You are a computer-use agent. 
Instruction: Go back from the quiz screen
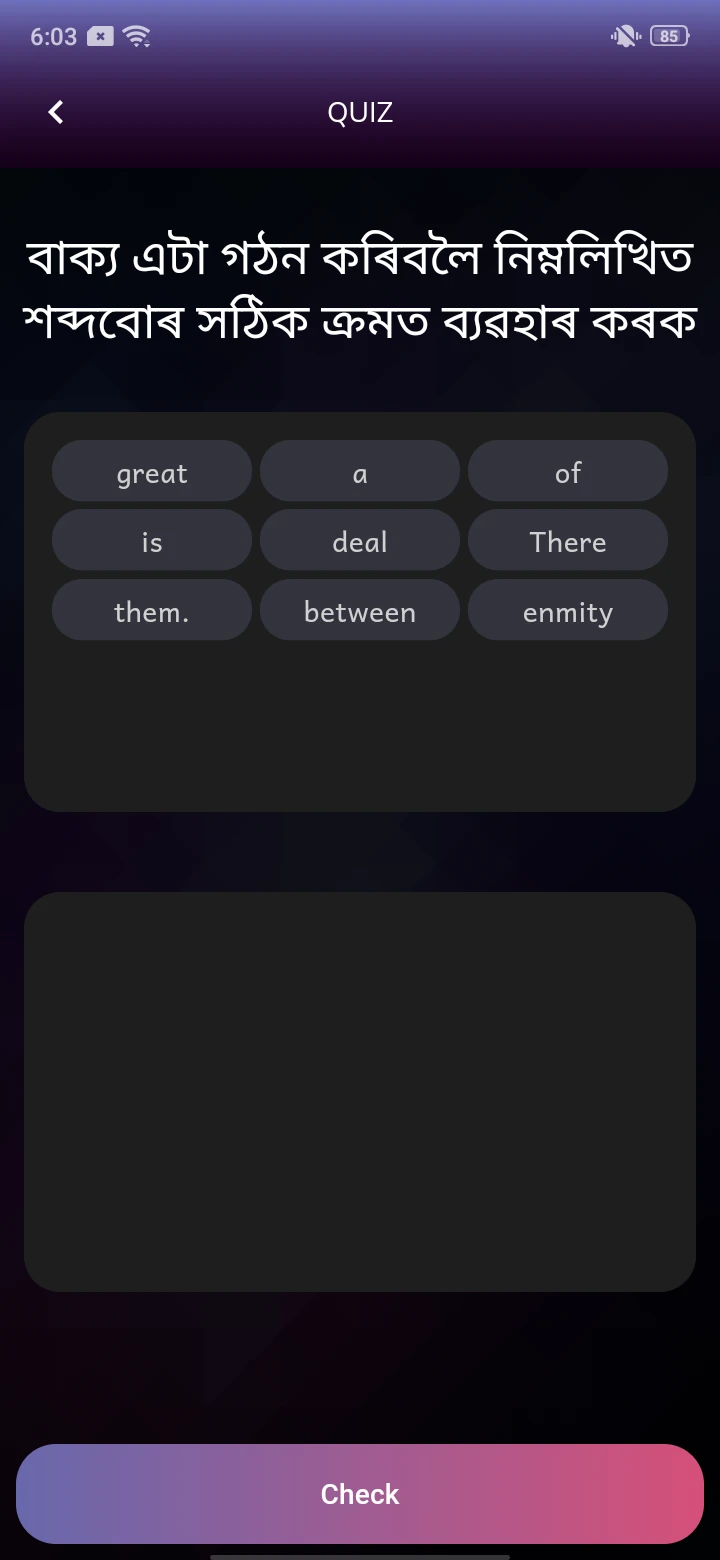[56, 112]
